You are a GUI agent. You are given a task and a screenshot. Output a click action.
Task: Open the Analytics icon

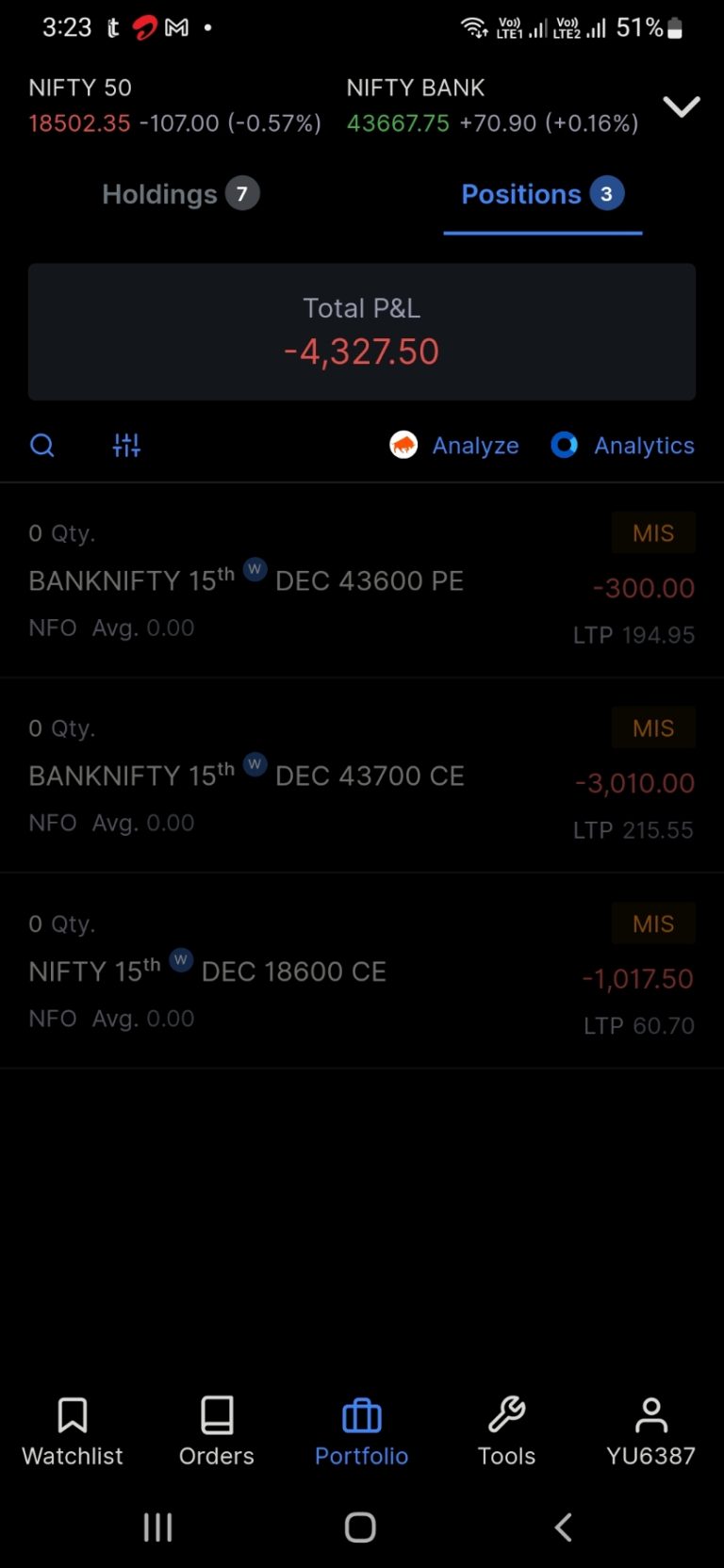click(564, 445)
